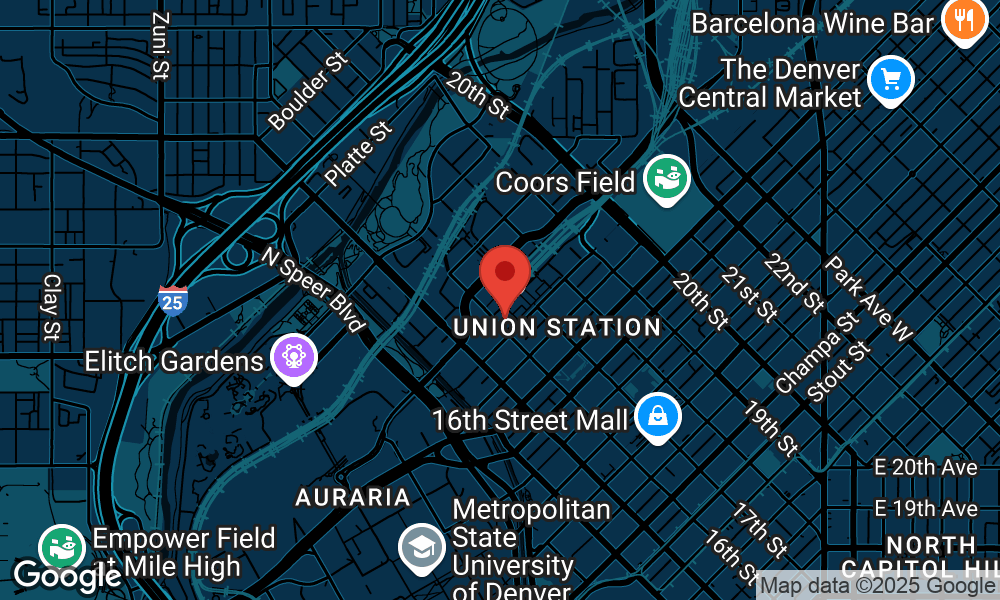Screen dimensions: 1000x600
Task: Open the 16th Street Mall shopping marker
Action: point(658,418)
